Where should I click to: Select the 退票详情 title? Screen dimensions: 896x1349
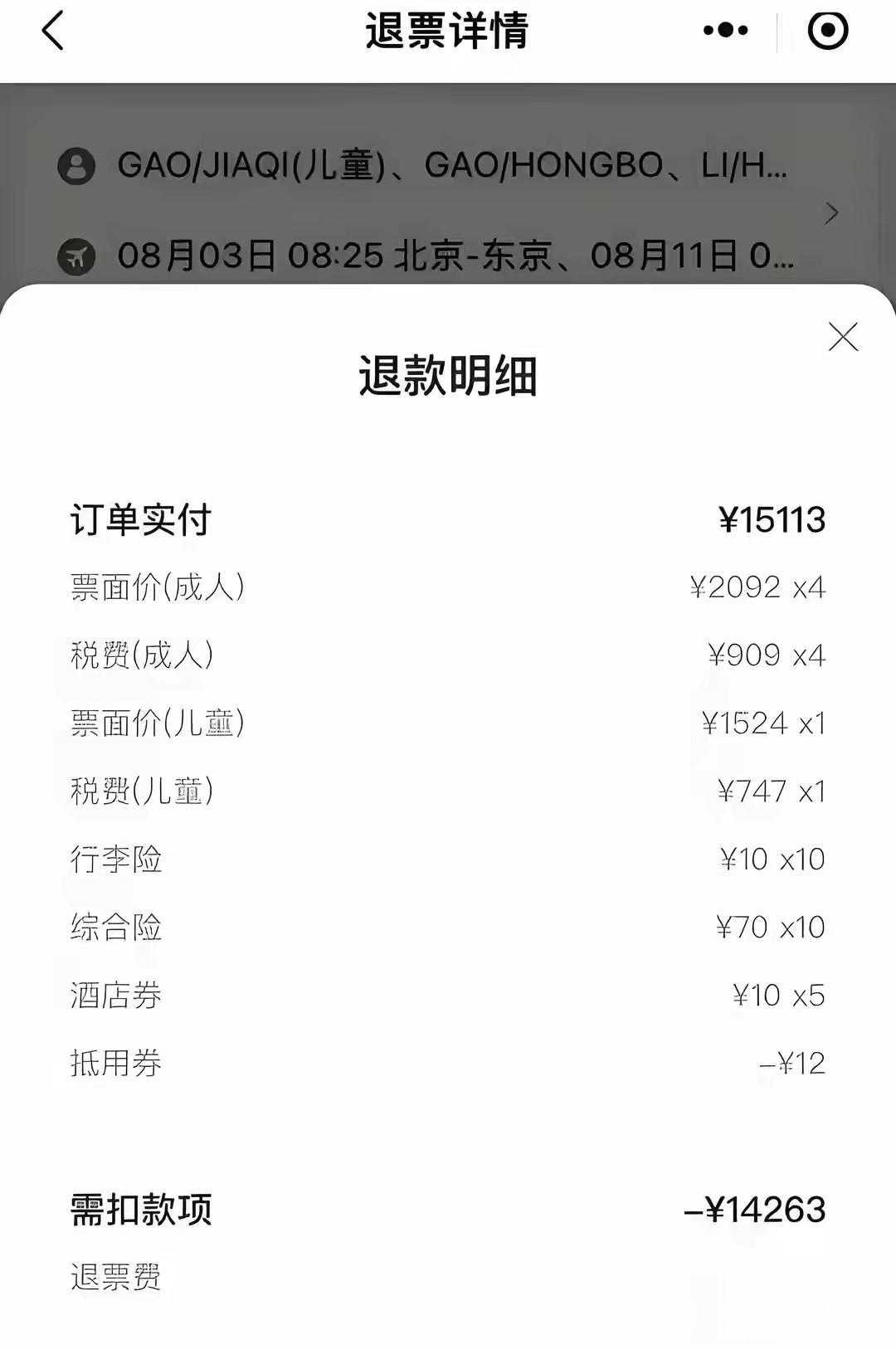click(448, 30)
